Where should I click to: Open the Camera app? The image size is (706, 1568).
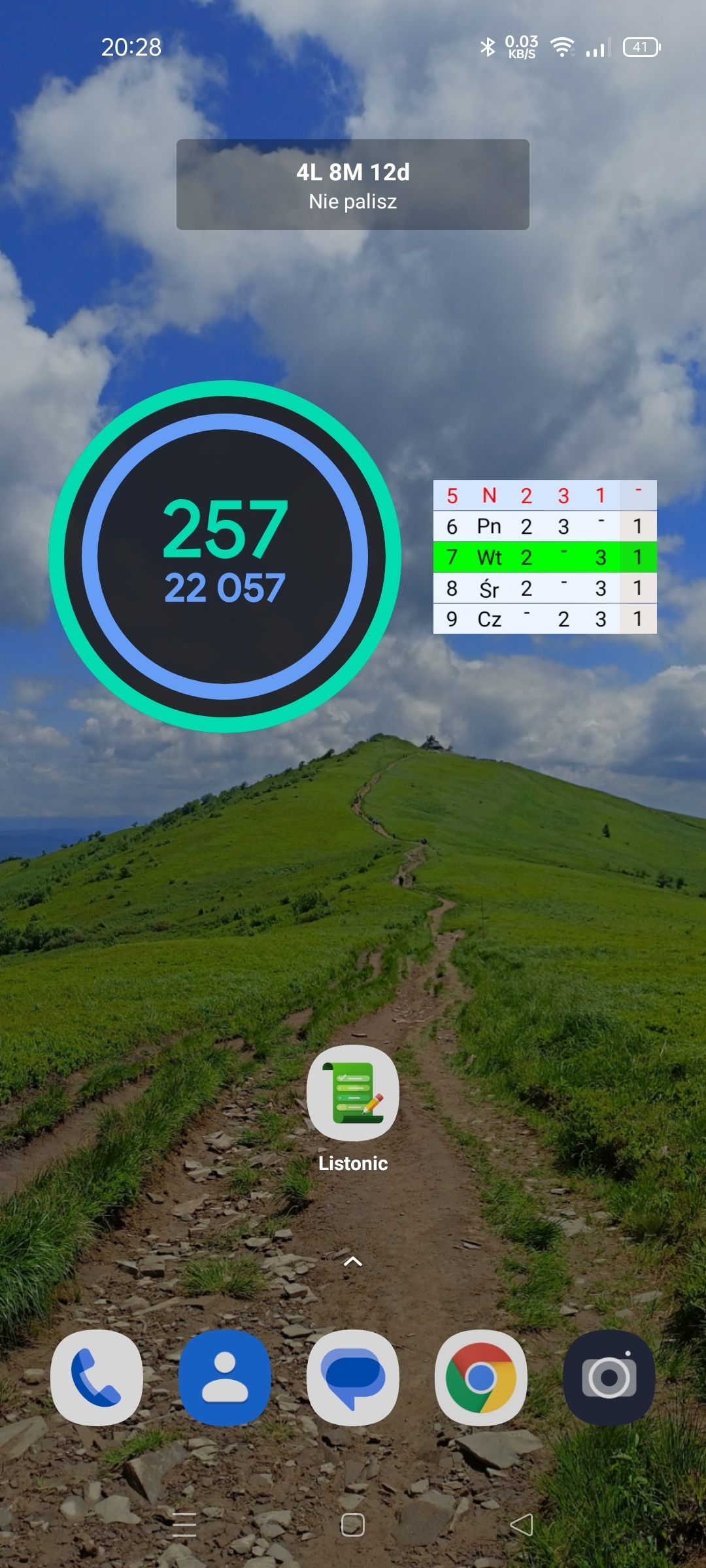[x=609, y=1377]
